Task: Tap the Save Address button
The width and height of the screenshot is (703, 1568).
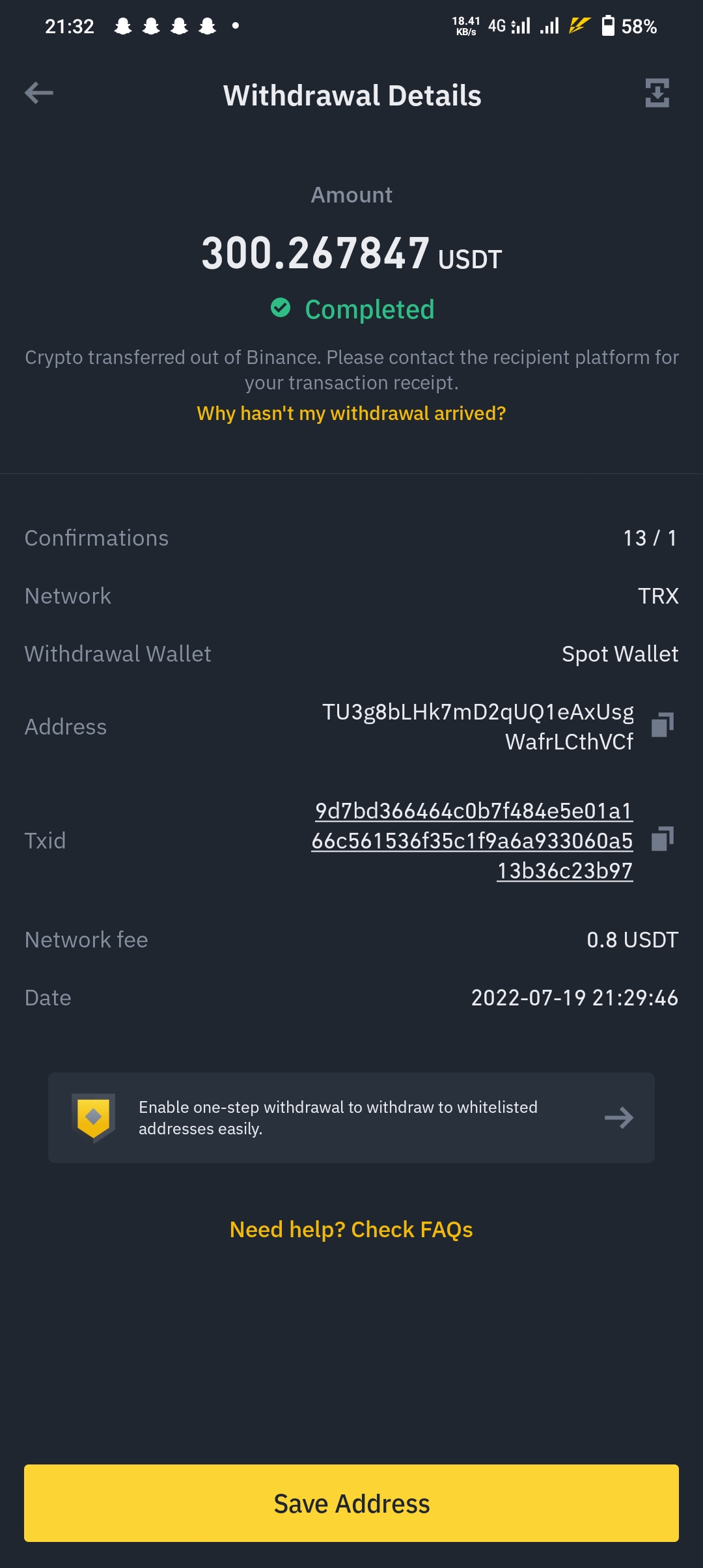Action: click(351, 1503)
